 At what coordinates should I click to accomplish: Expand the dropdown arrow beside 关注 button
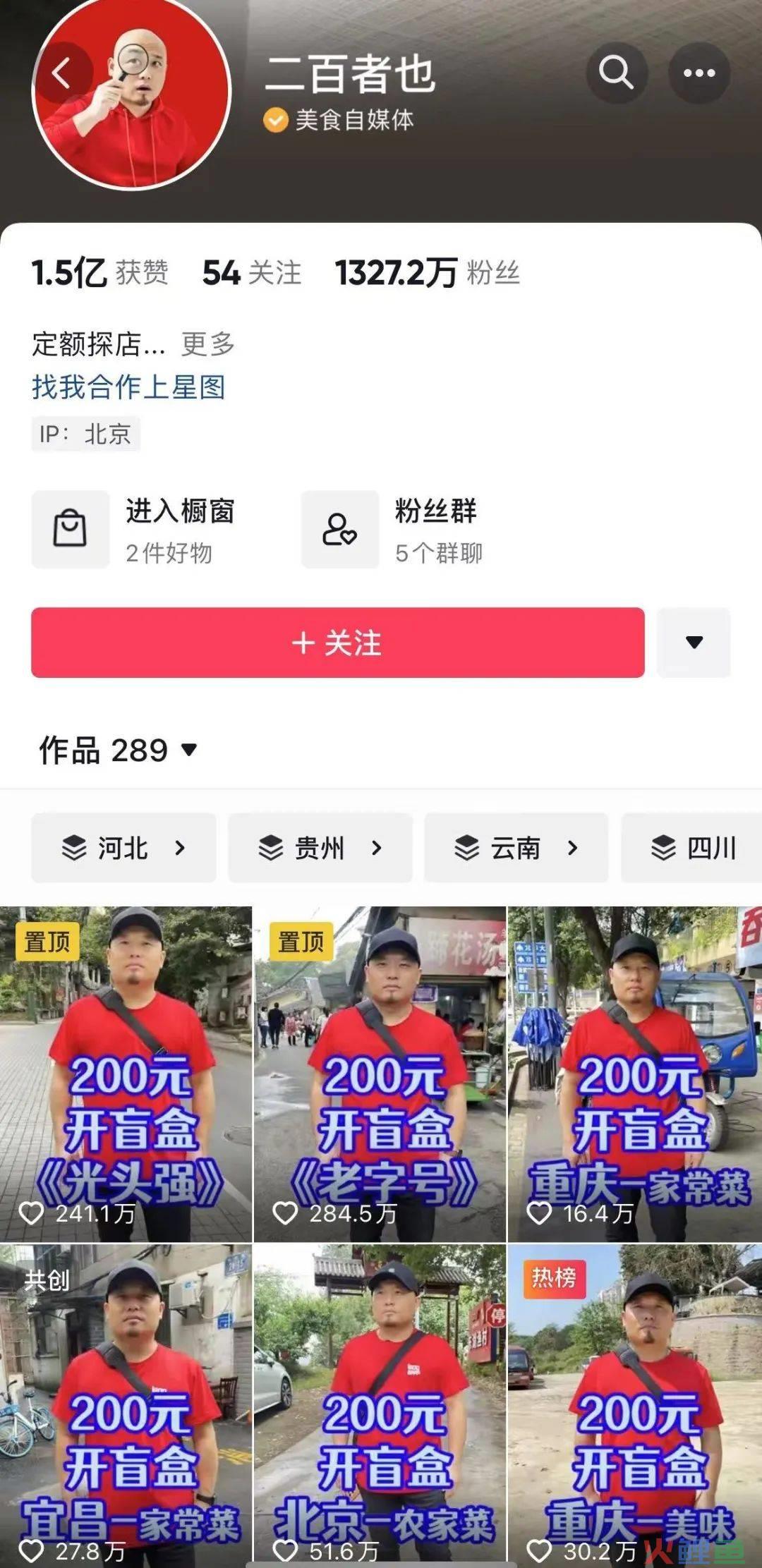[x=694, y=643]
